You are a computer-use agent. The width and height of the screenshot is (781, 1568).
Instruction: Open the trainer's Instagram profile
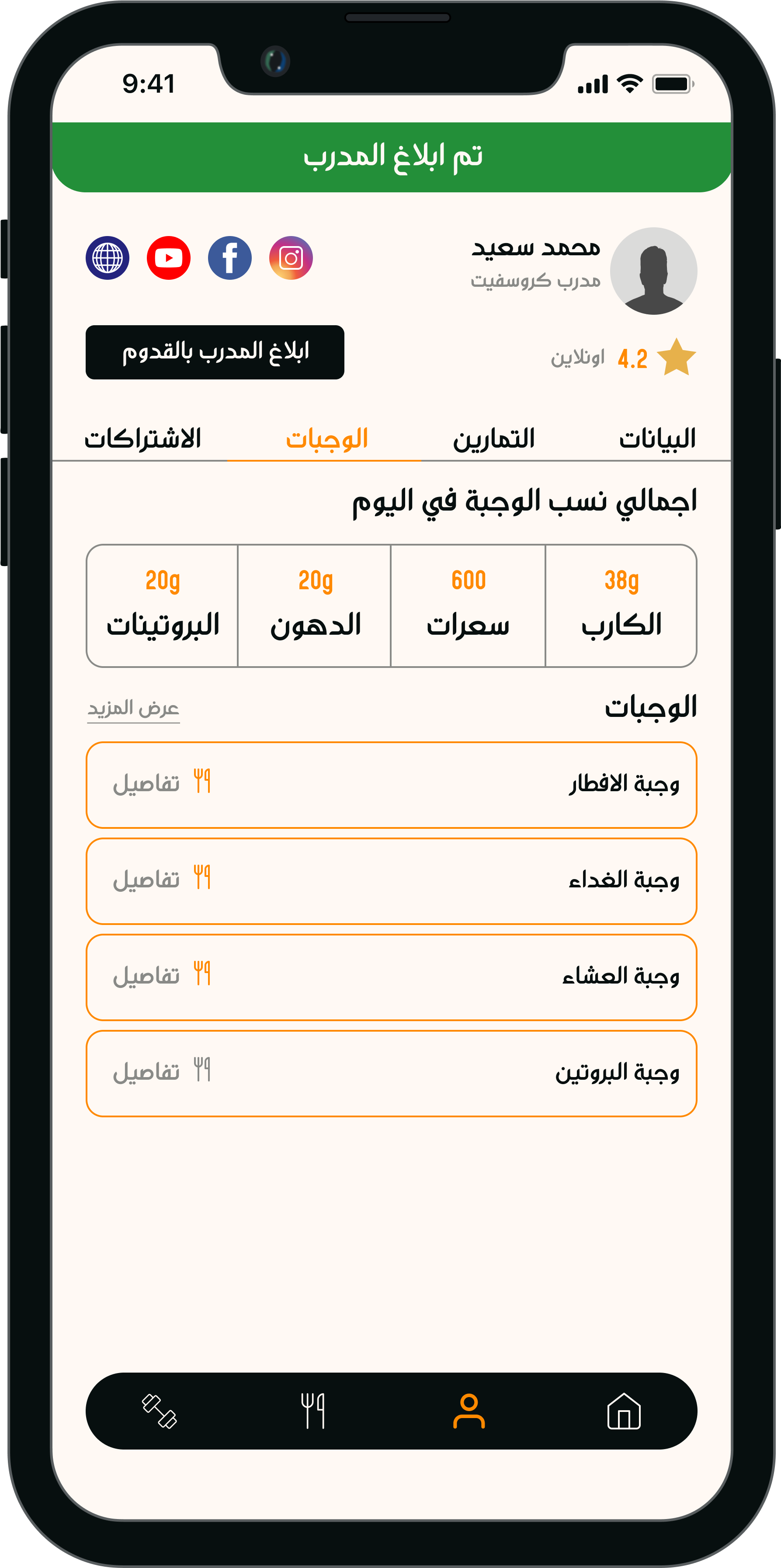(x=292, y=257)
